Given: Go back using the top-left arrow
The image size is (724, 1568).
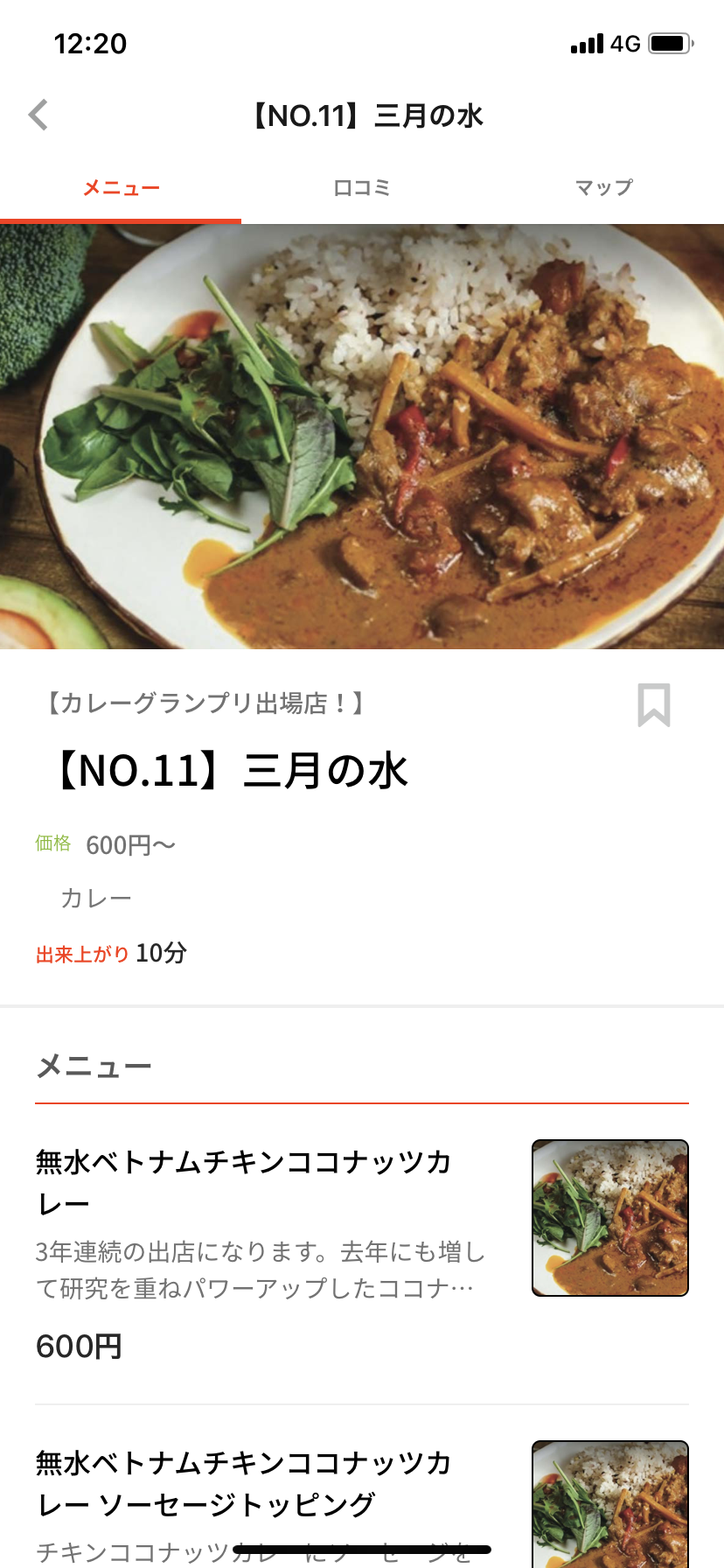Looking at the screenshot, I should (x=38, y=115).
